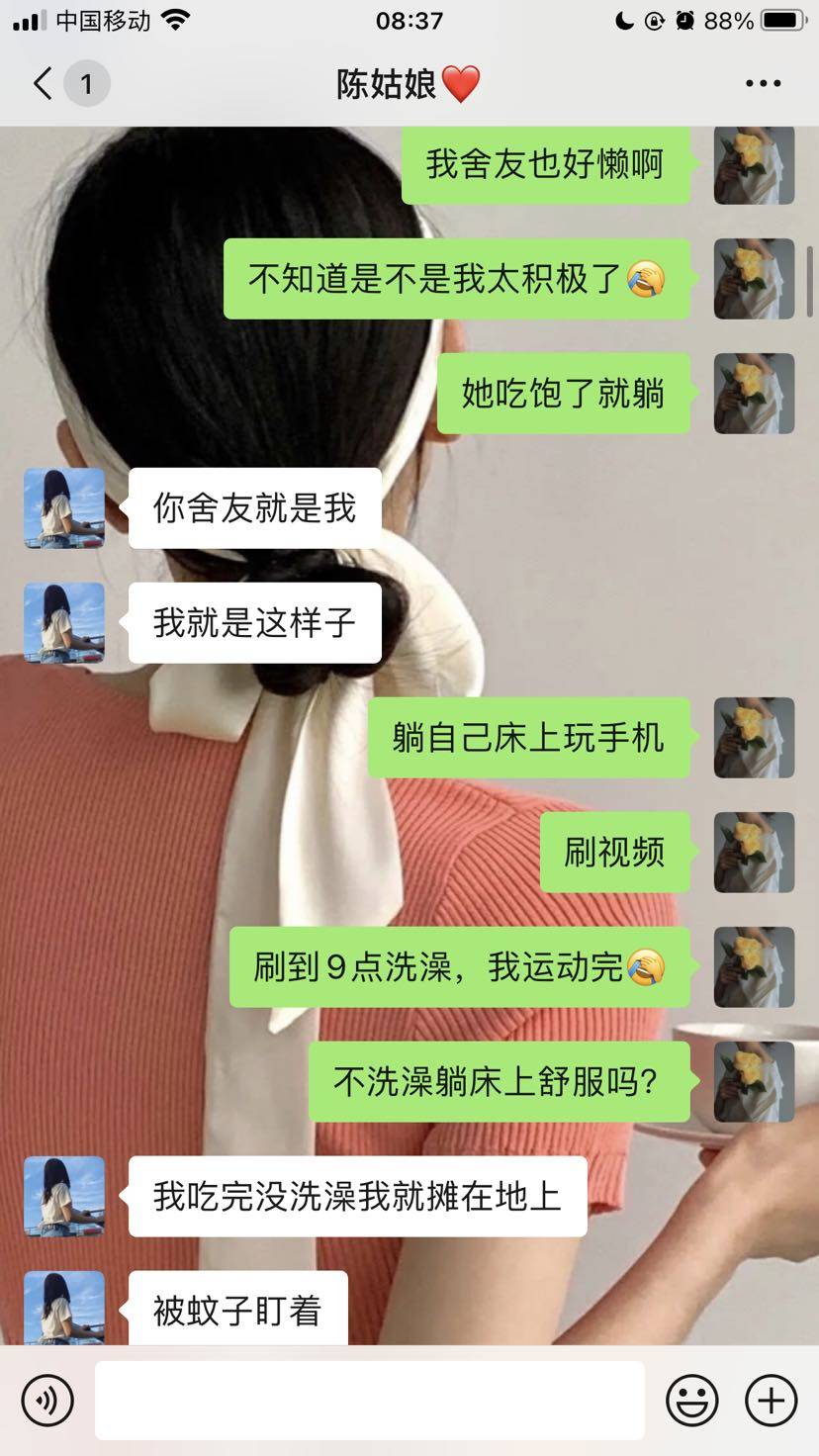Open sender avatar beside 刷视频
The image size is (819, 1456).
(754, 852)
